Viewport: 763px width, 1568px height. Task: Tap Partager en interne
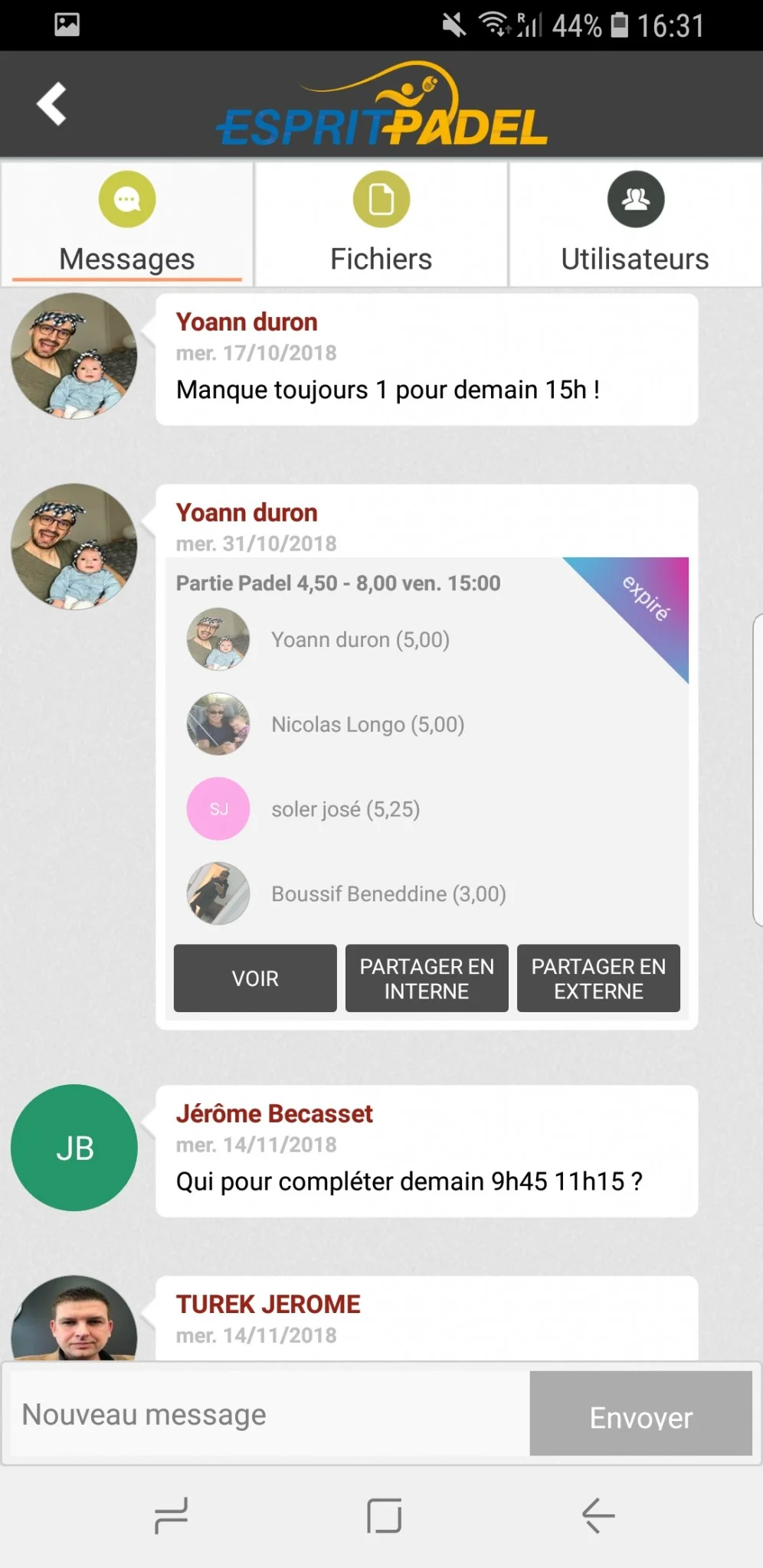pos(427,978)
